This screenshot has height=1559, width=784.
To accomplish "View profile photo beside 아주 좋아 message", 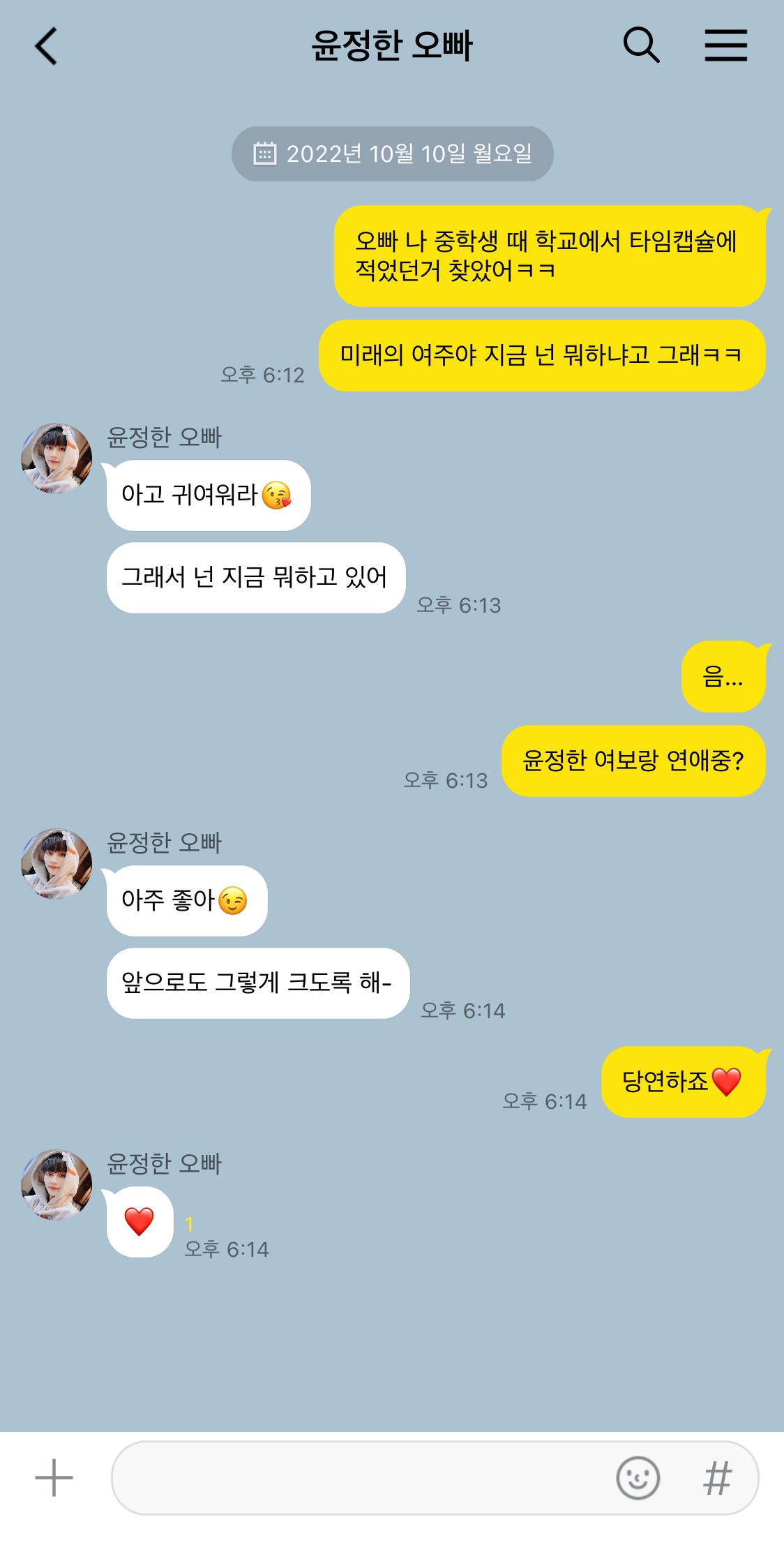I will click(56, 864).
